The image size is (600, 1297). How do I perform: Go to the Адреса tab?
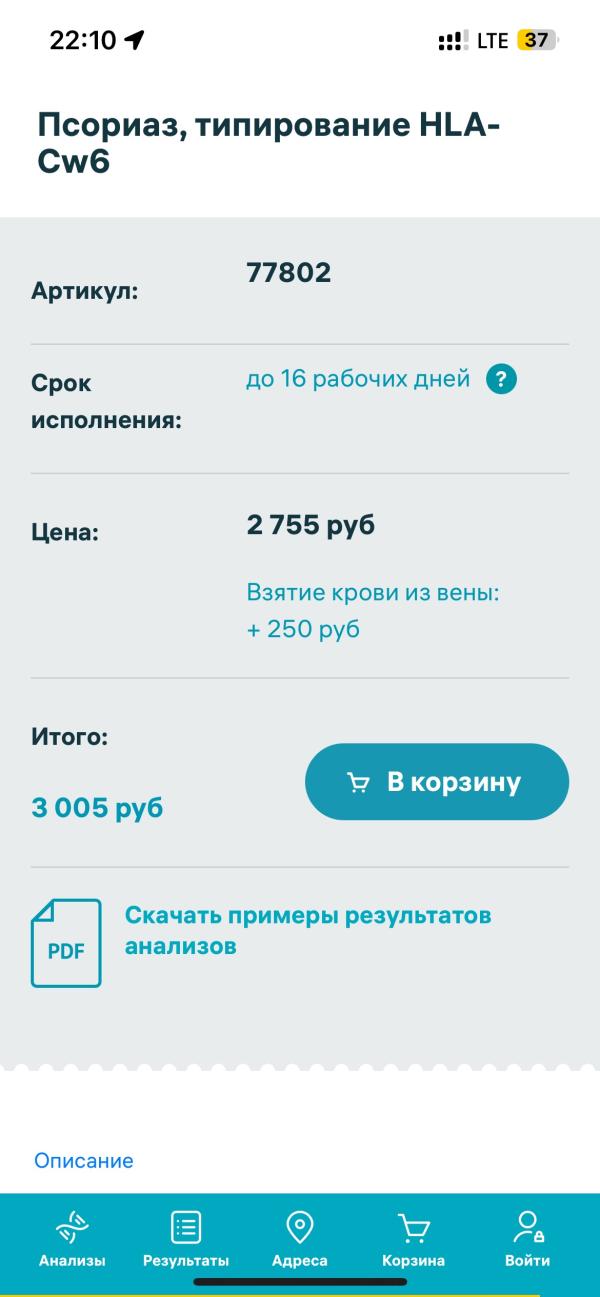click(299, 1239)
